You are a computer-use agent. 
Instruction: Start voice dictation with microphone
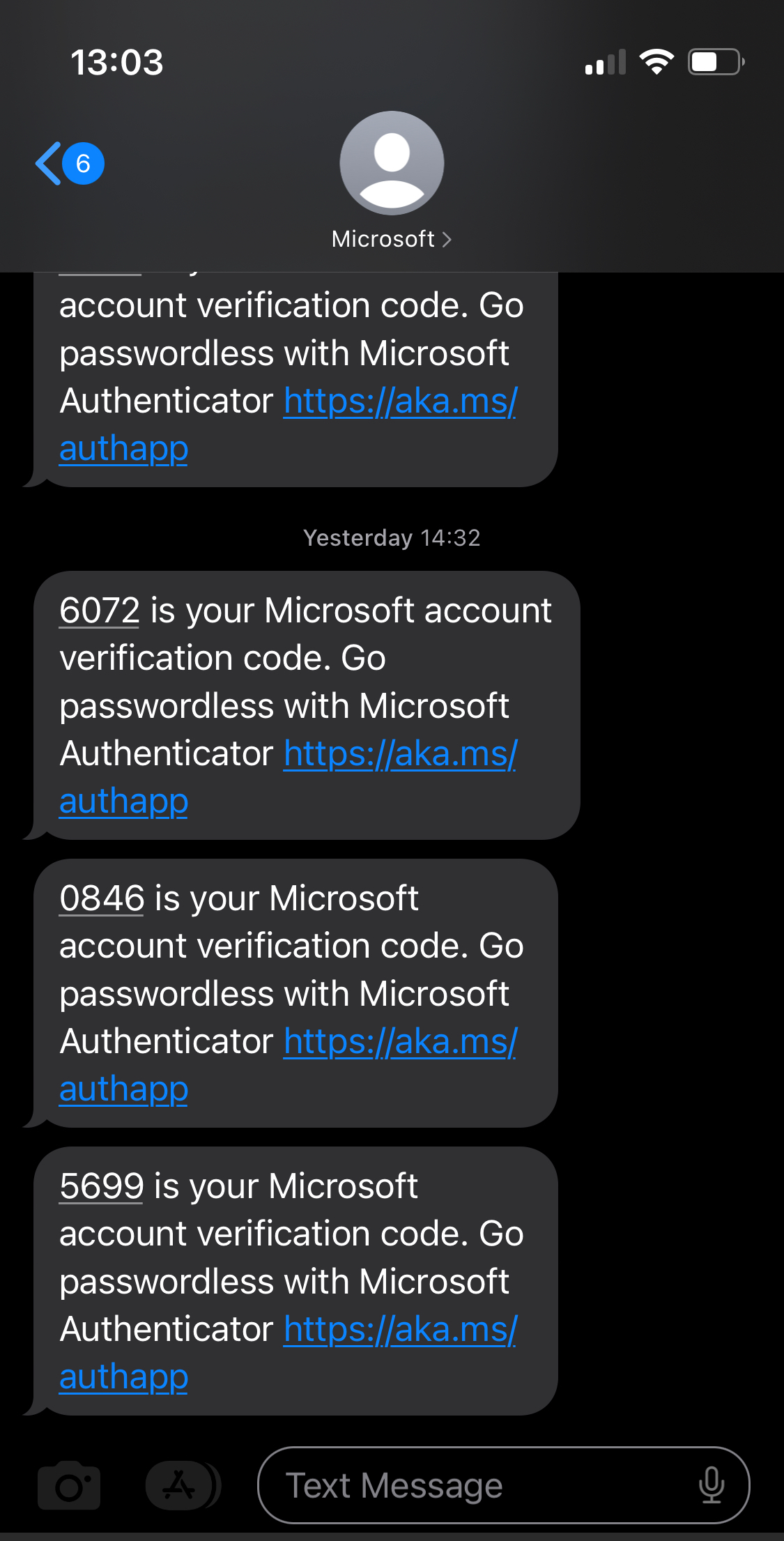[x=711, y=1485]
